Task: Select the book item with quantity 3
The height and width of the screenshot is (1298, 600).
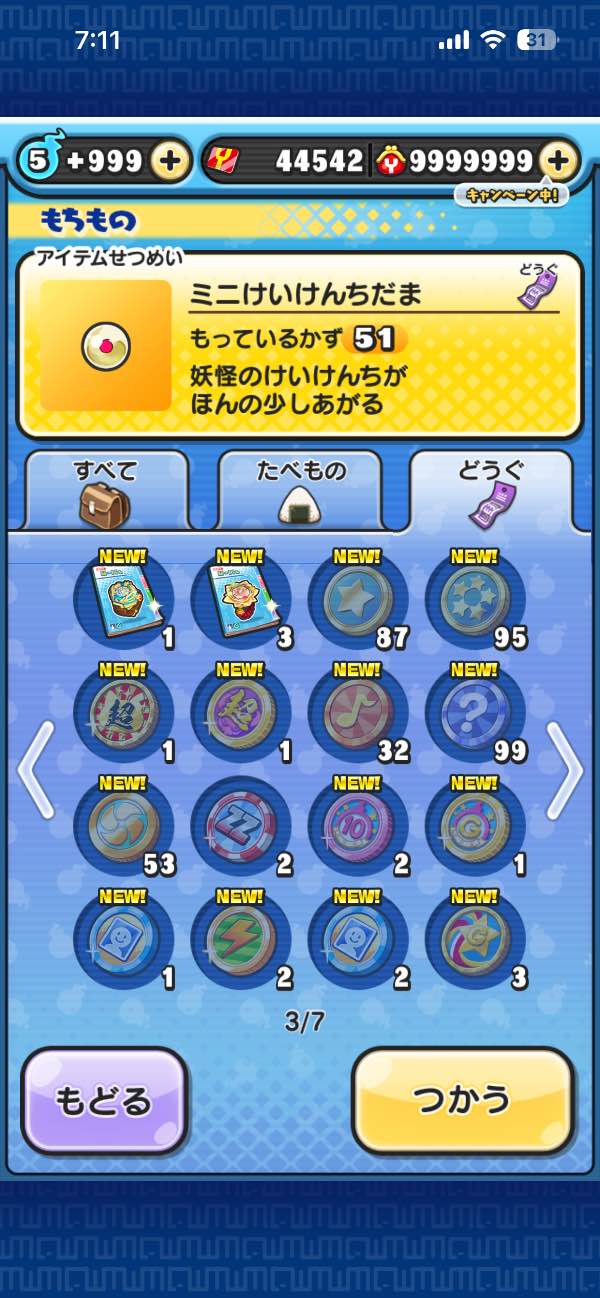Action: (x=240, y=597)
